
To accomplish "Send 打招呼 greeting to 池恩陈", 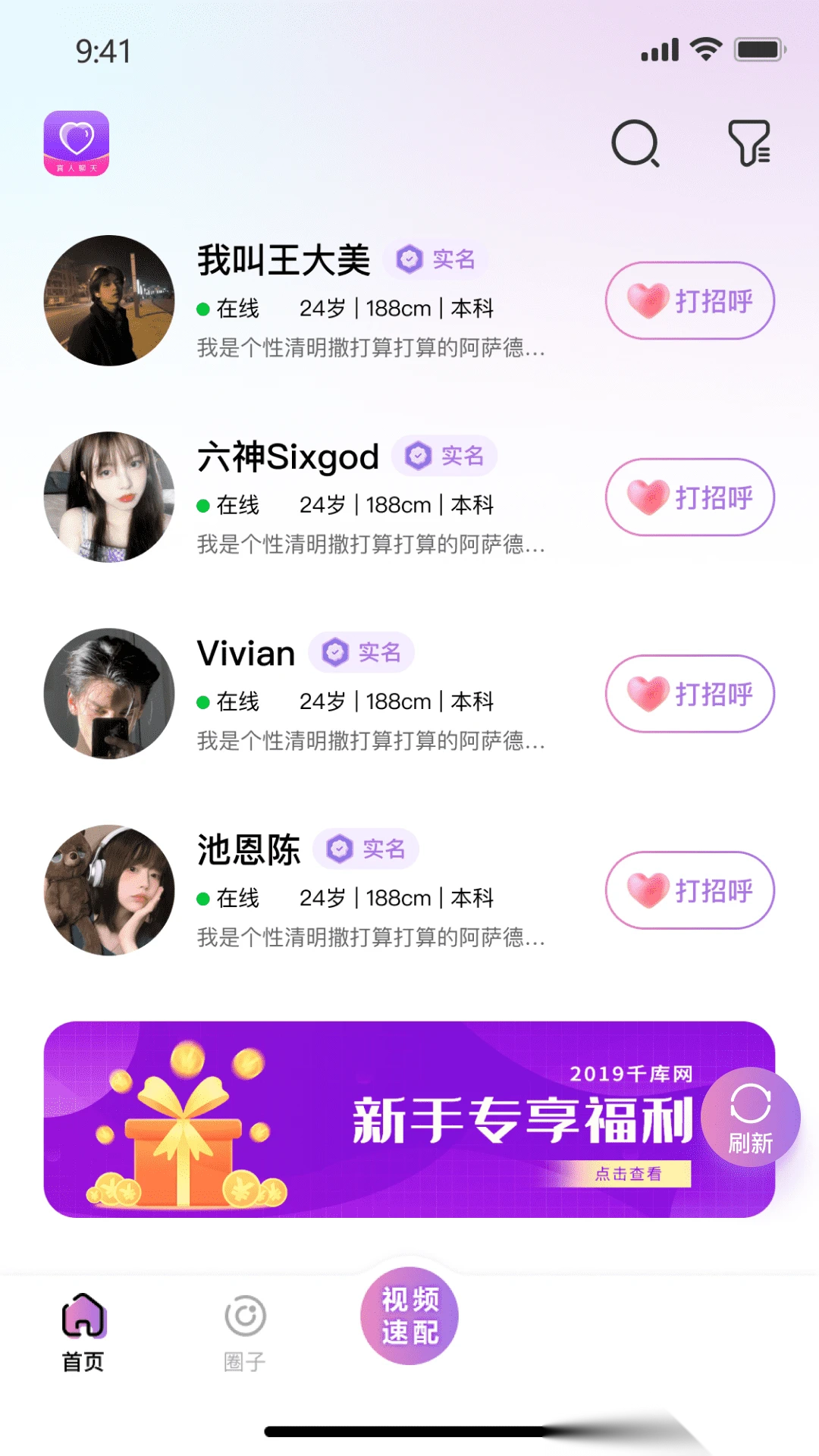I will [689, 890].
